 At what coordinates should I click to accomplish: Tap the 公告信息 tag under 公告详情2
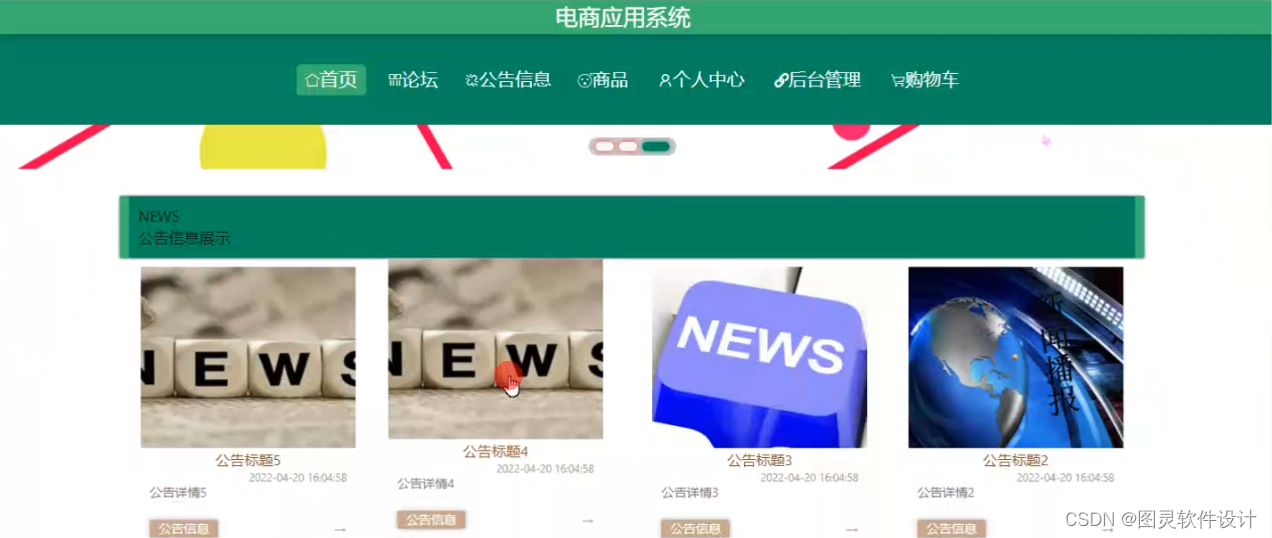point(951,528)
